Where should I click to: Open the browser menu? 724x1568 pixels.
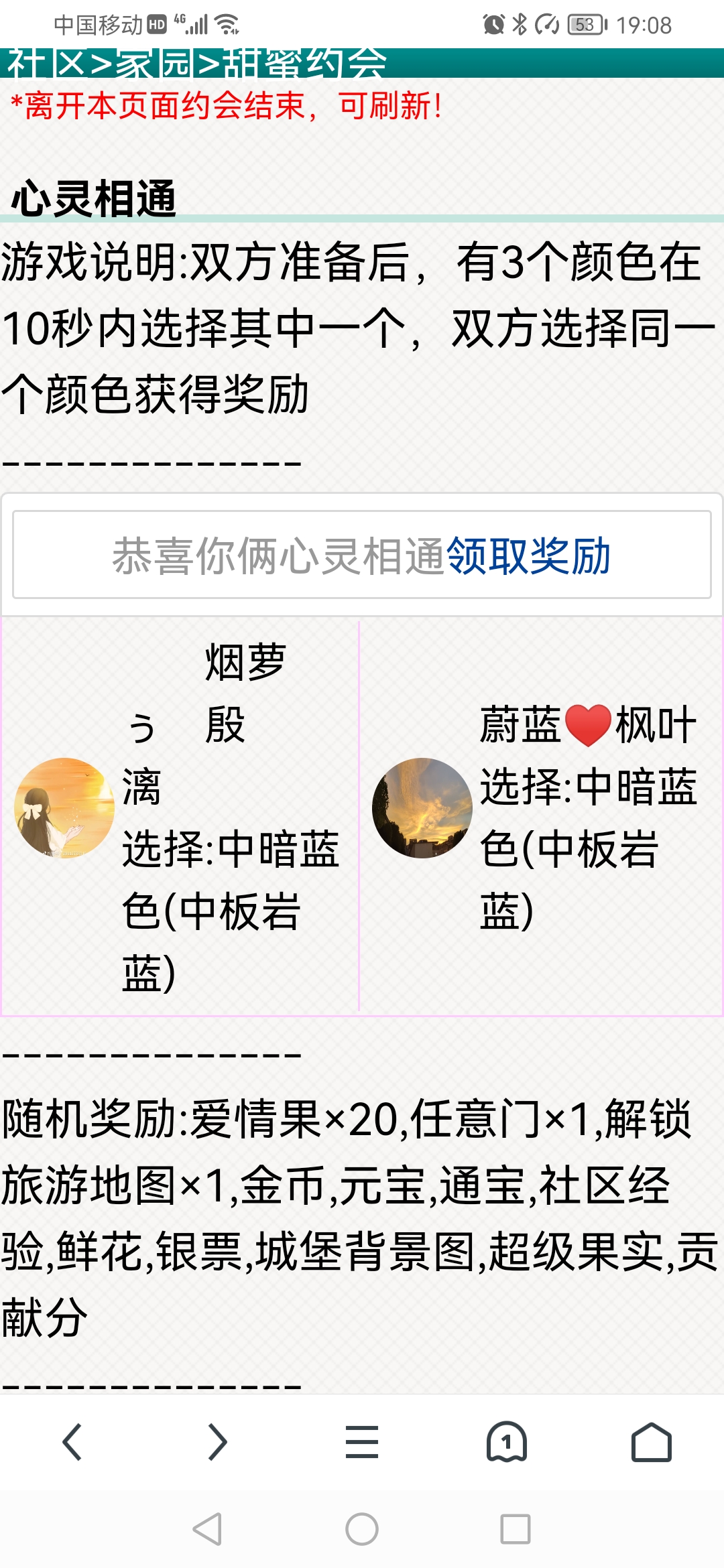(362, 1442)
